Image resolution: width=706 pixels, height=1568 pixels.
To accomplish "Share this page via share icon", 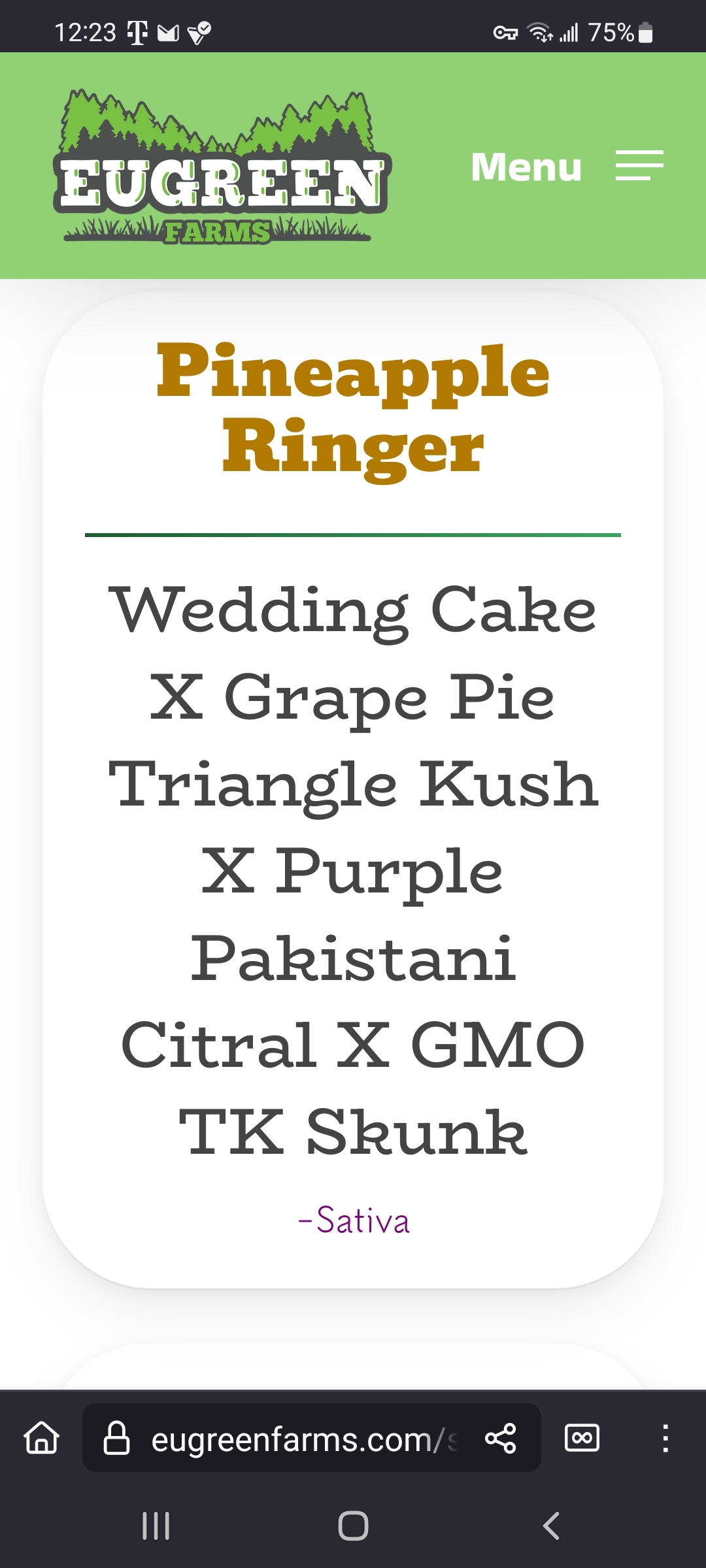I will tap(501, 1438).
